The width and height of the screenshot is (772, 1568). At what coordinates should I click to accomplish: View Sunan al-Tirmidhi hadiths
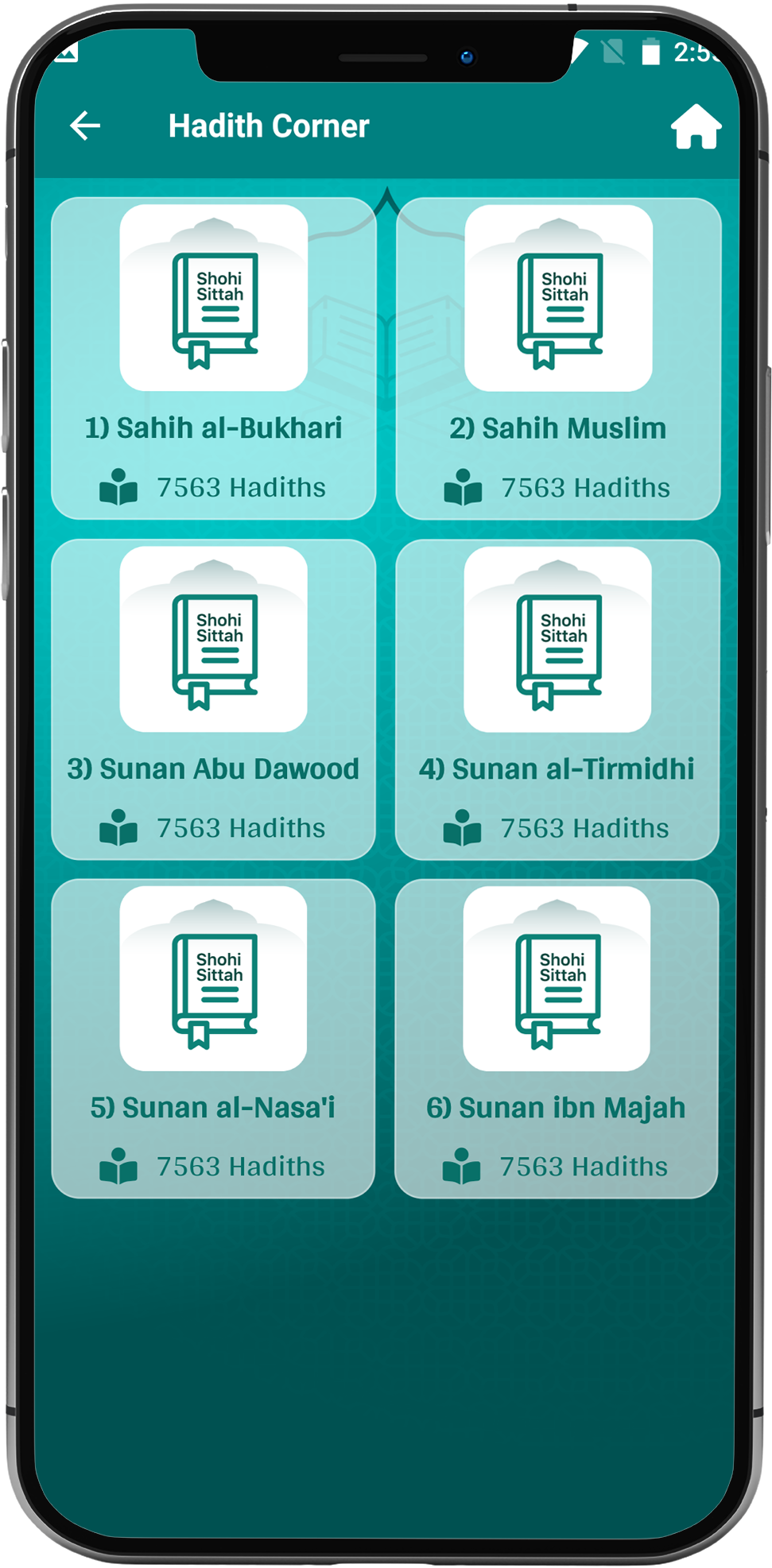click(x=557, y=699)
